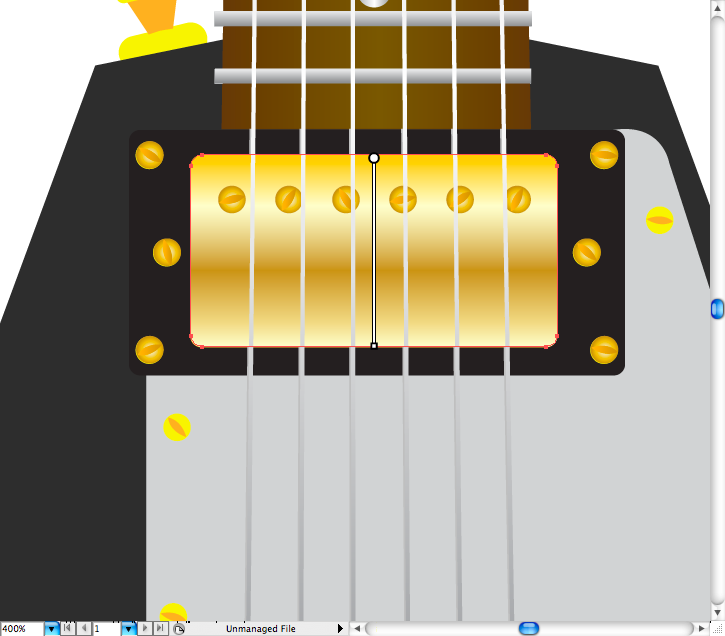Go to the last artboard
This screenshot has height=636, width=725.
[160, 629]
